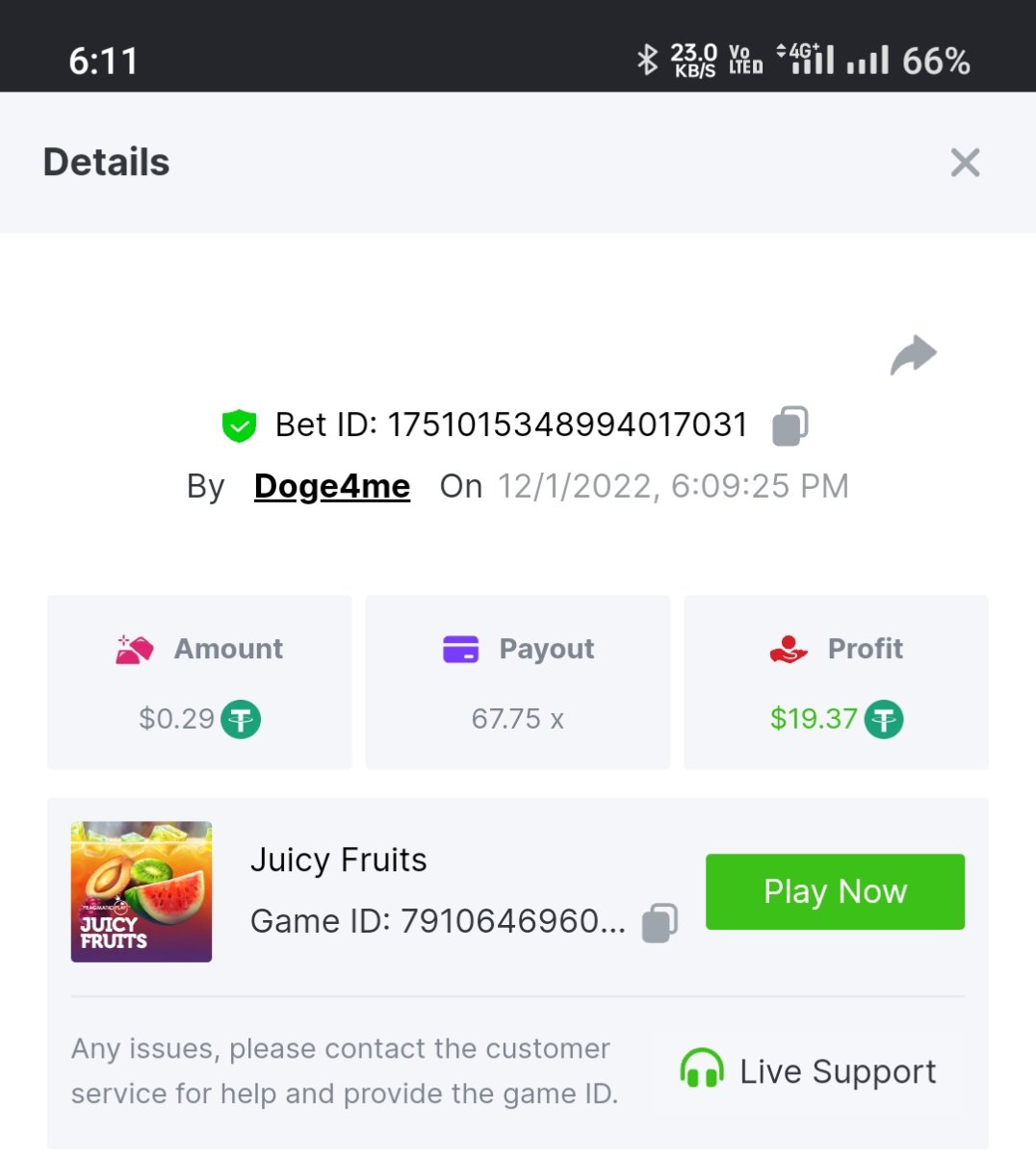
Task: Share this bet result
Action: pyautogui.click(x=913, y=355)
